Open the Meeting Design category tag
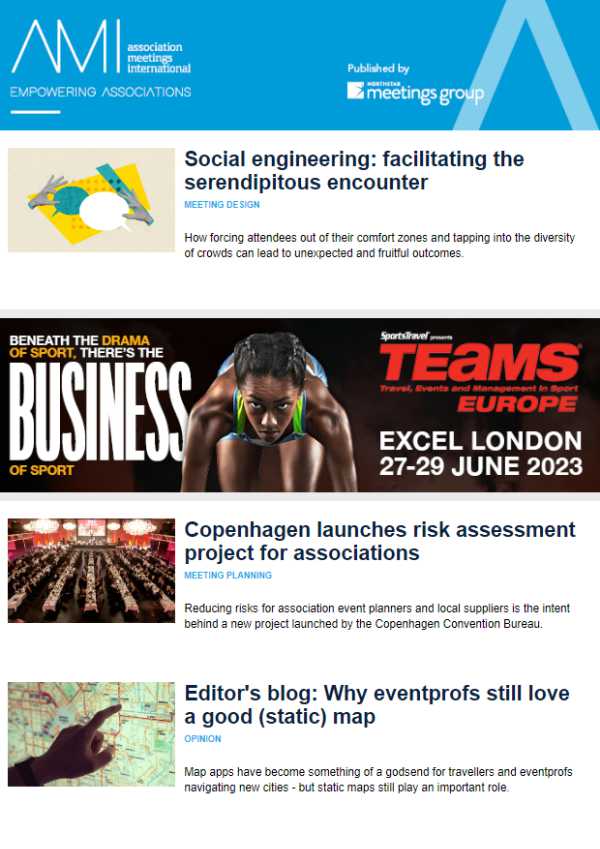This screenshot has height=849, width=600. tap(222, 205)
